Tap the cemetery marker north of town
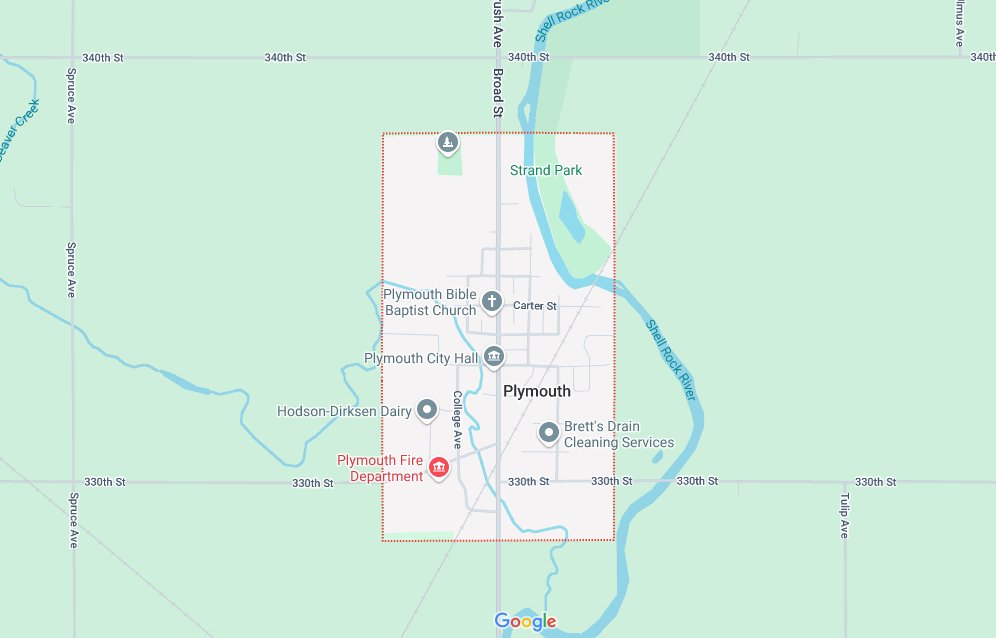The height and width of the screenshot is (638, 996). (448, 143)
